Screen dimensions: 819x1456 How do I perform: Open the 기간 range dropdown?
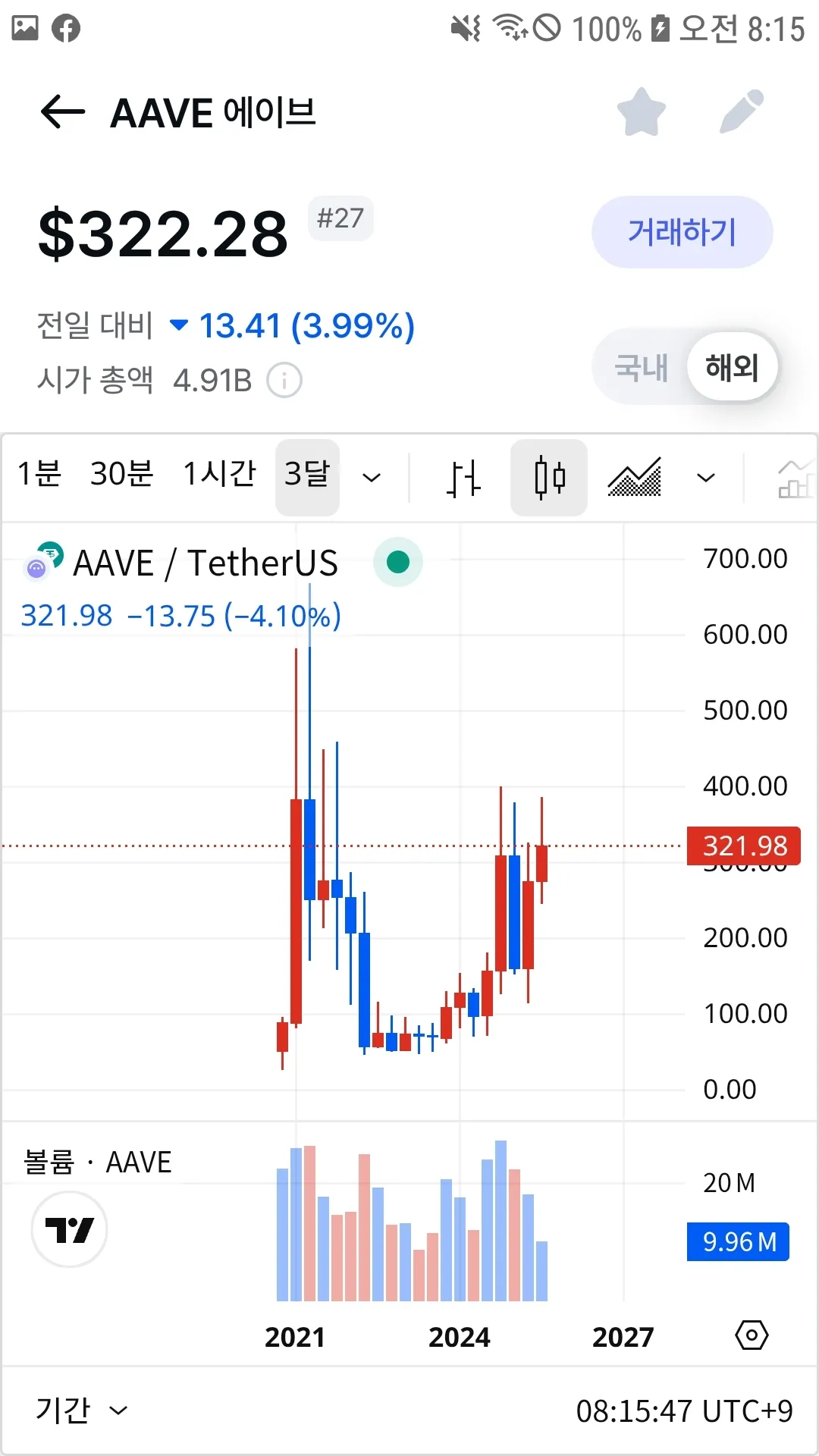(80, 1410)
